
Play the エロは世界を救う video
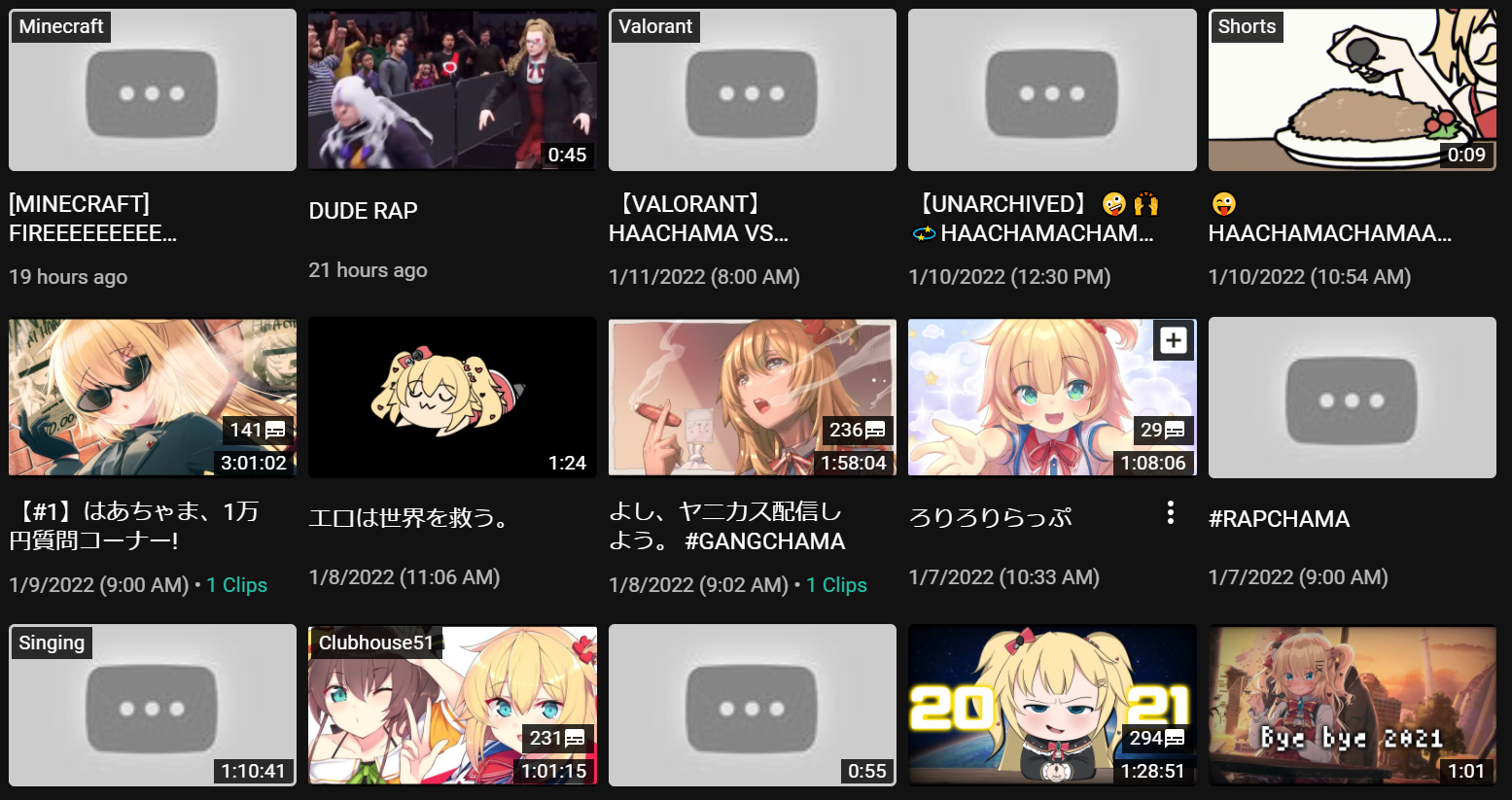(x=452, y=398)
